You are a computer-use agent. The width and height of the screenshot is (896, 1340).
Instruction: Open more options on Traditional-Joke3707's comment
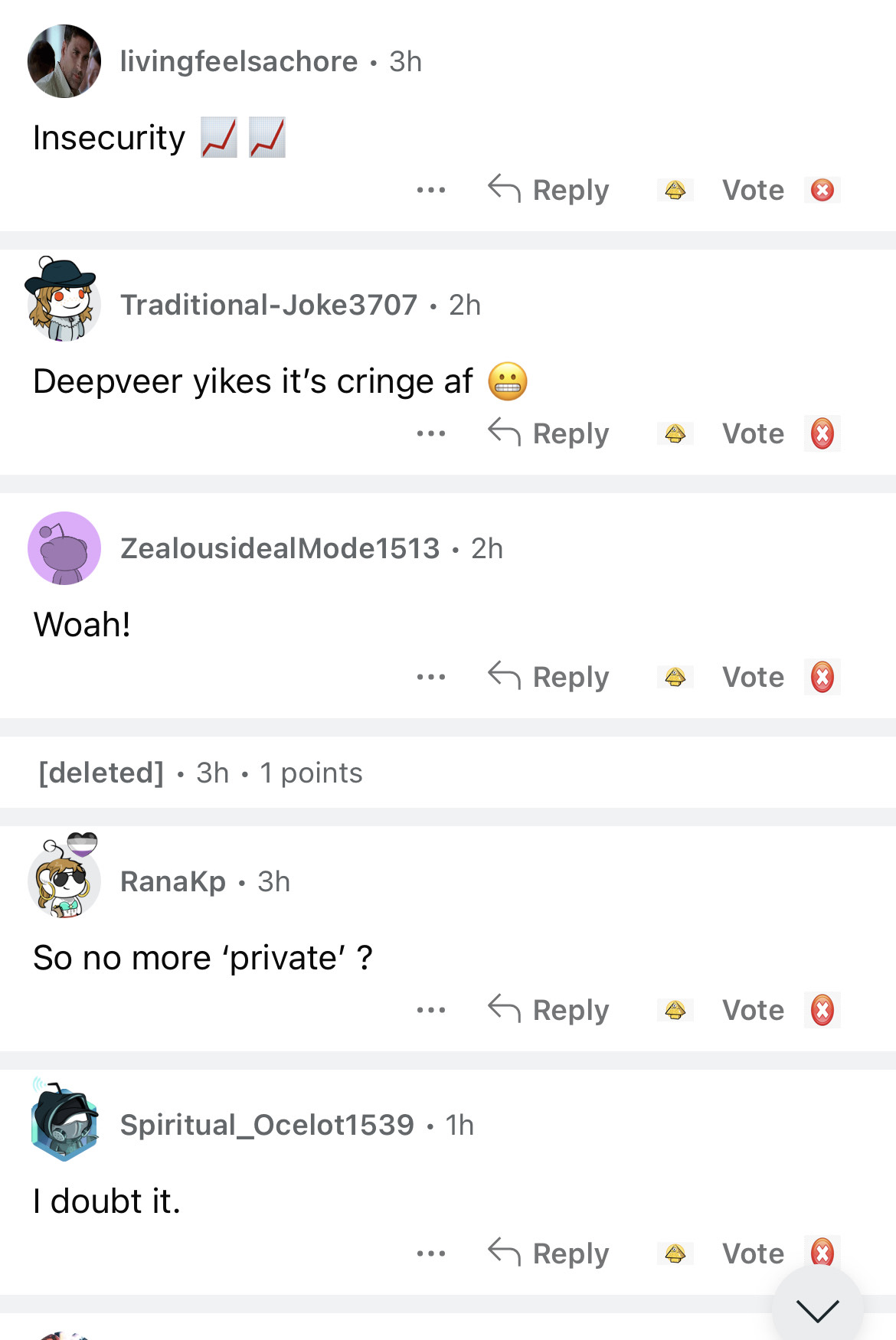[431, 433]
